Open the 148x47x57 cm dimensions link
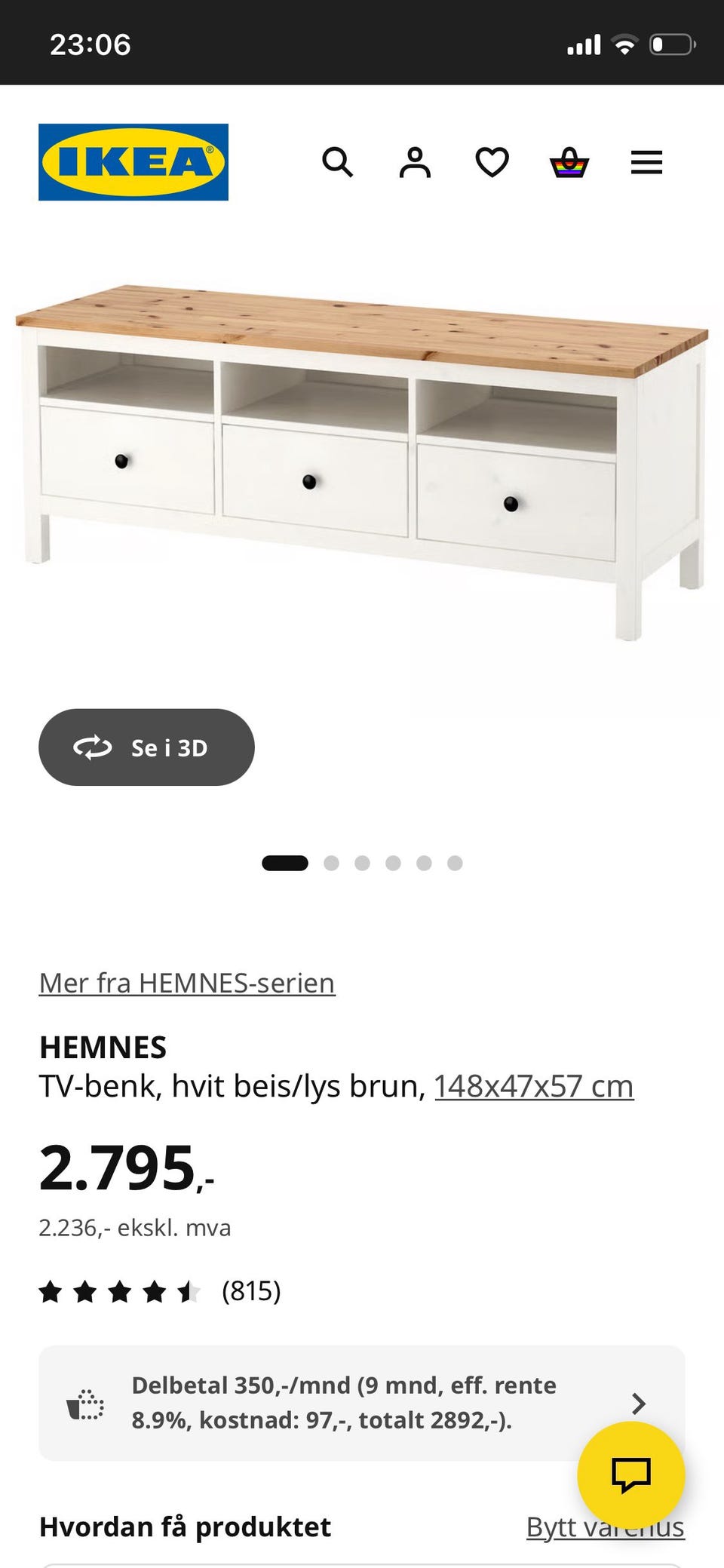The width and height of the screenshot is (724, 1568). tap(534, 1086)
